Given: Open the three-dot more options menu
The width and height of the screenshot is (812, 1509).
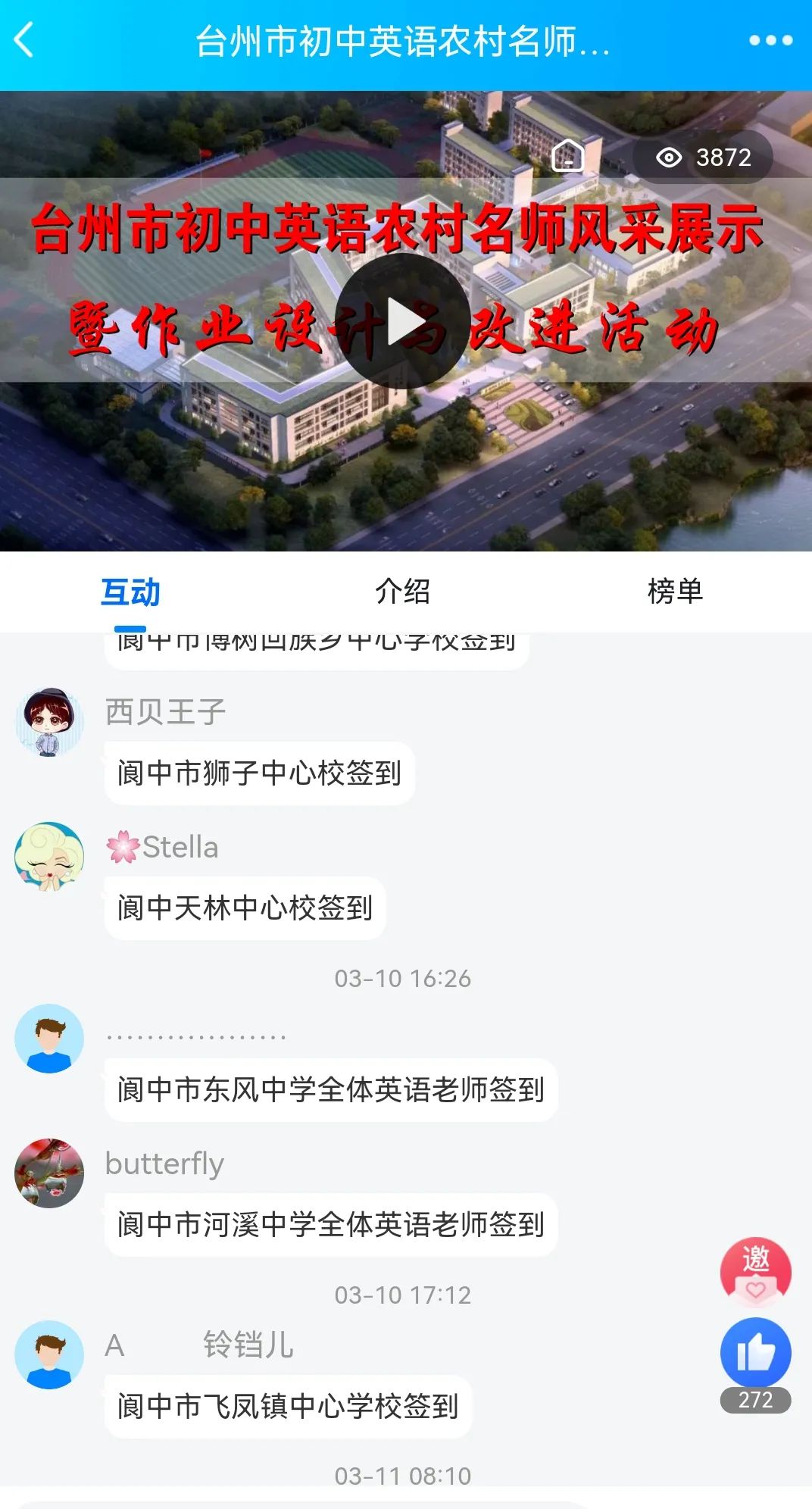Looking at the screenshot, I should (770, 43).
